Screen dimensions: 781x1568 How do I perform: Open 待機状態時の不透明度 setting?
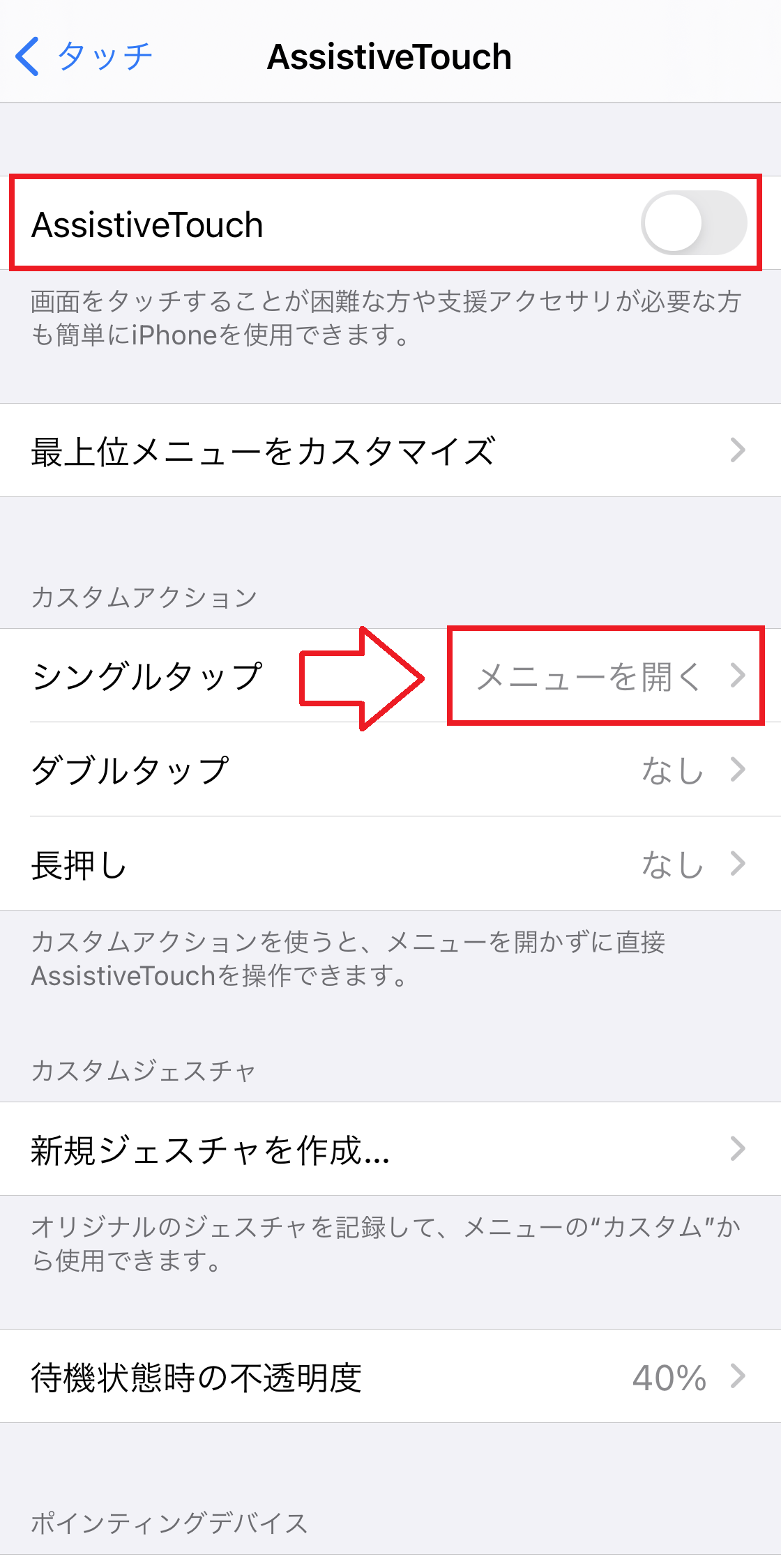389,1377
